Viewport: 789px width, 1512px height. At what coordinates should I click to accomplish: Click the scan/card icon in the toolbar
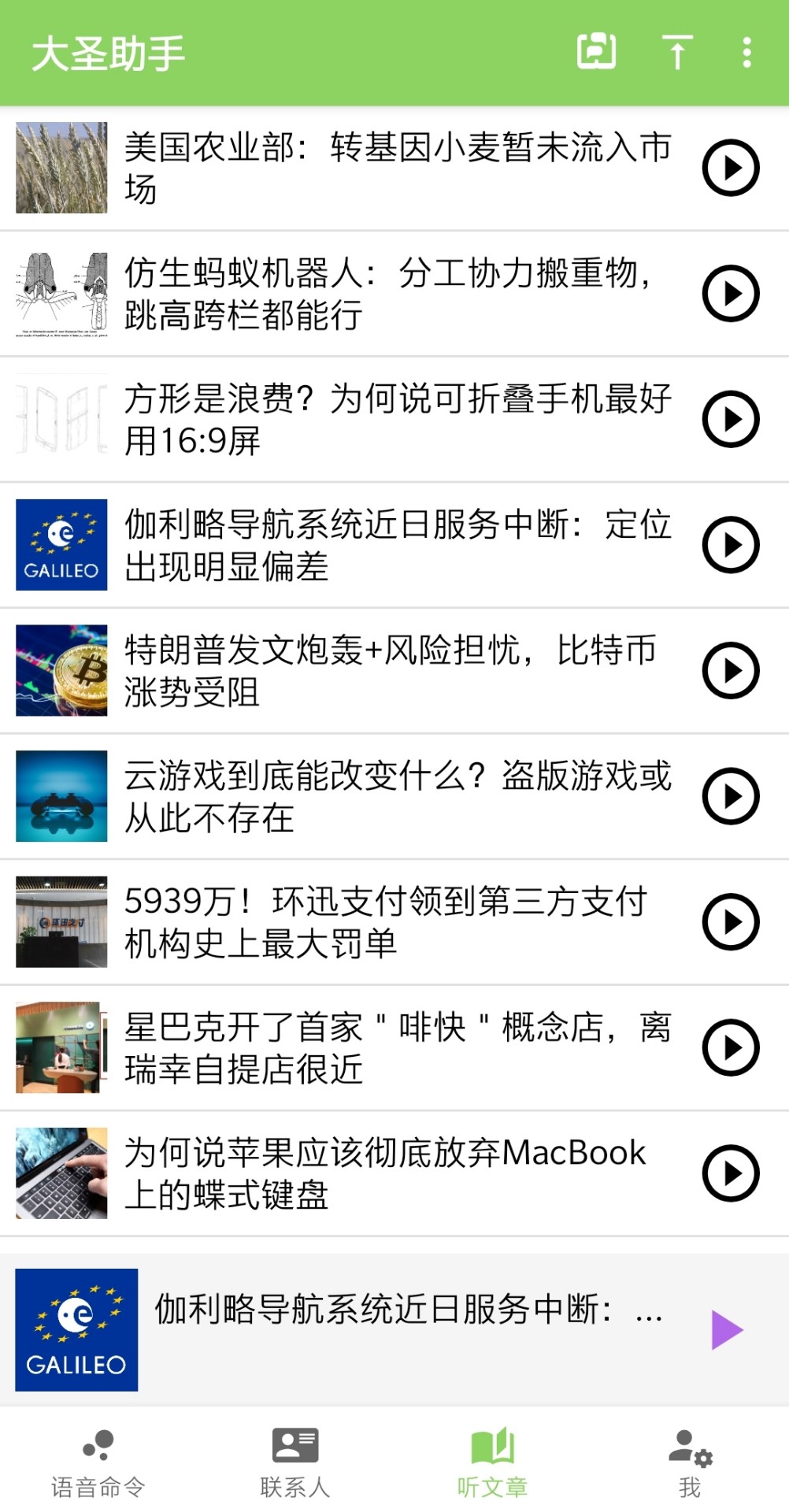coord(596,51)
